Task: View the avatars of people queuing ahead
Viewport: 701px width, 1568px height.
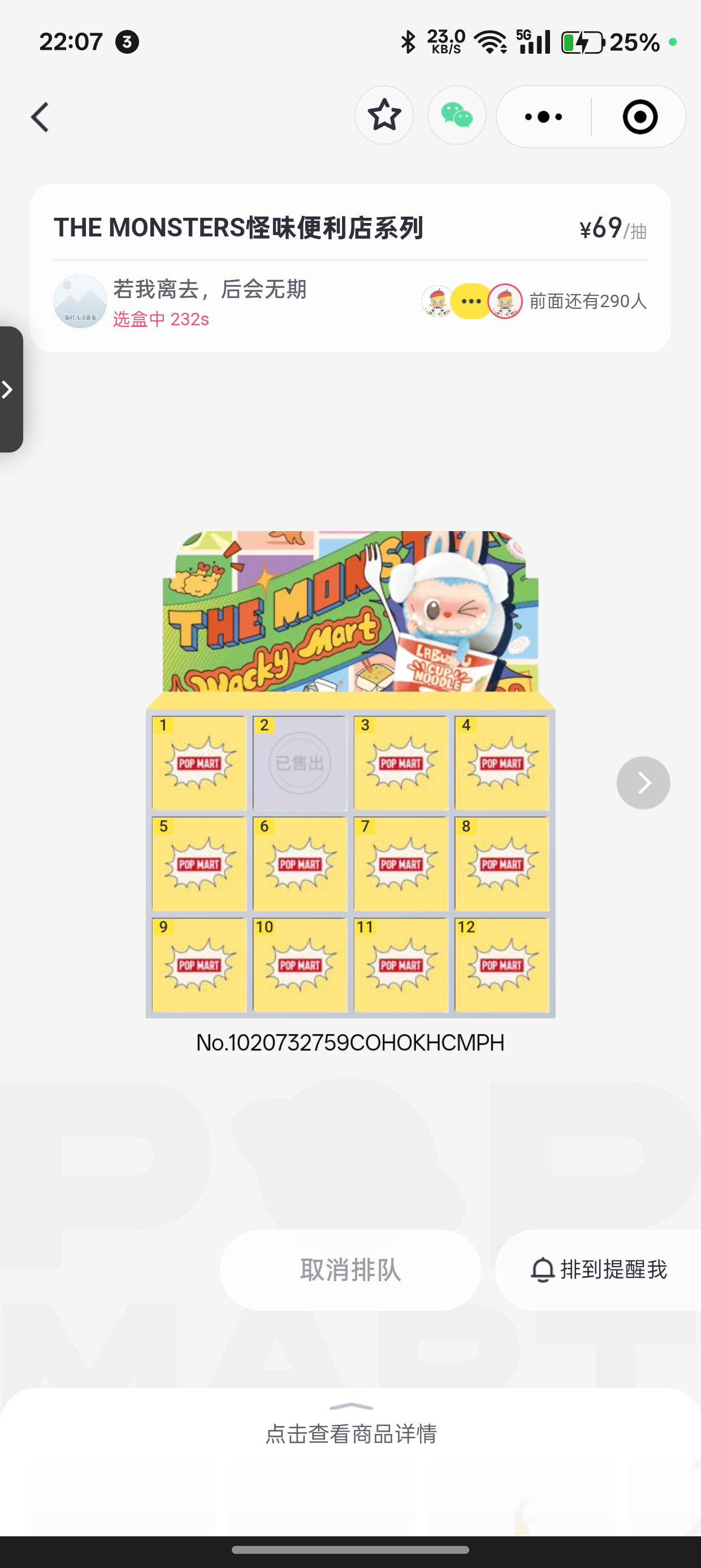Action: (x=471, y=301)
